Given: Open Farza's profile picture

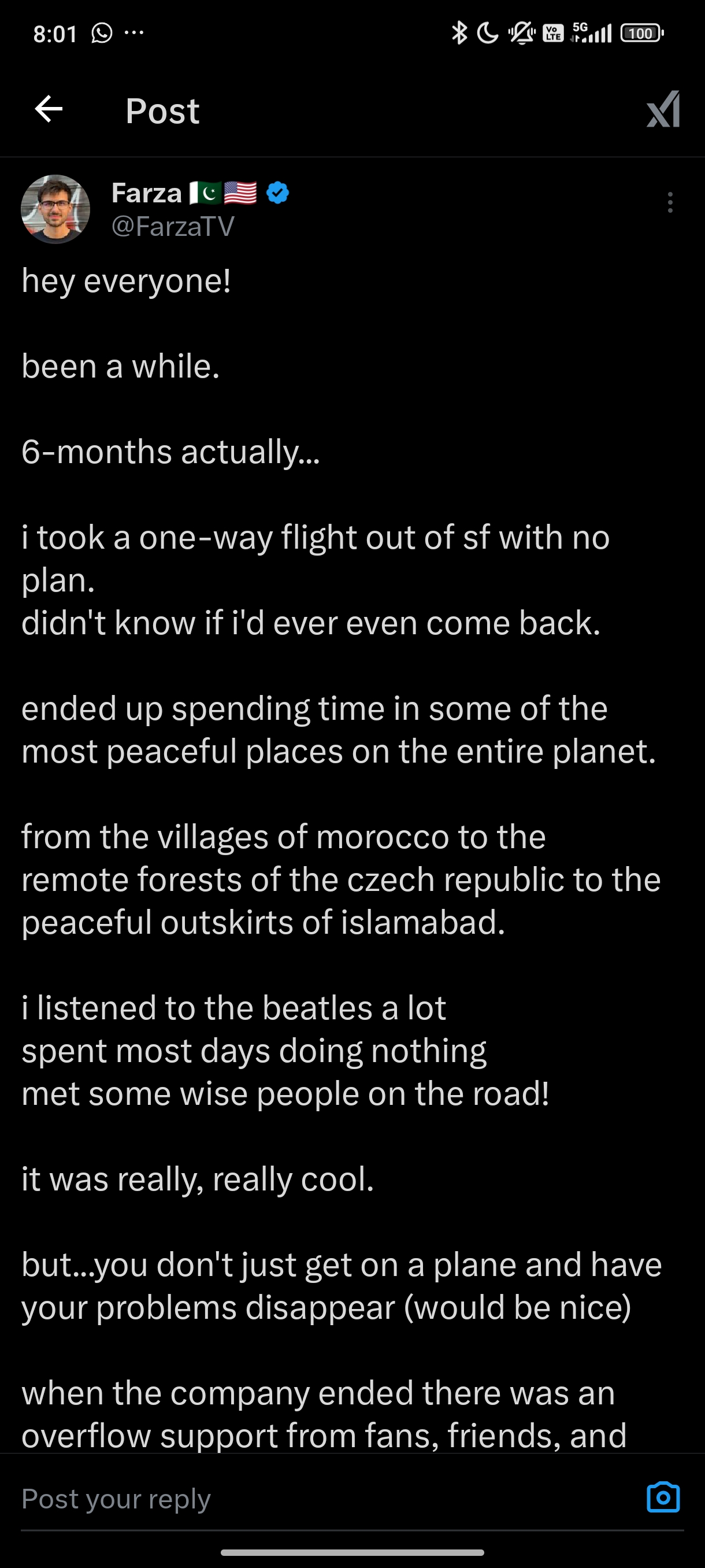Looking at the screenshot, I should (55, 209).
